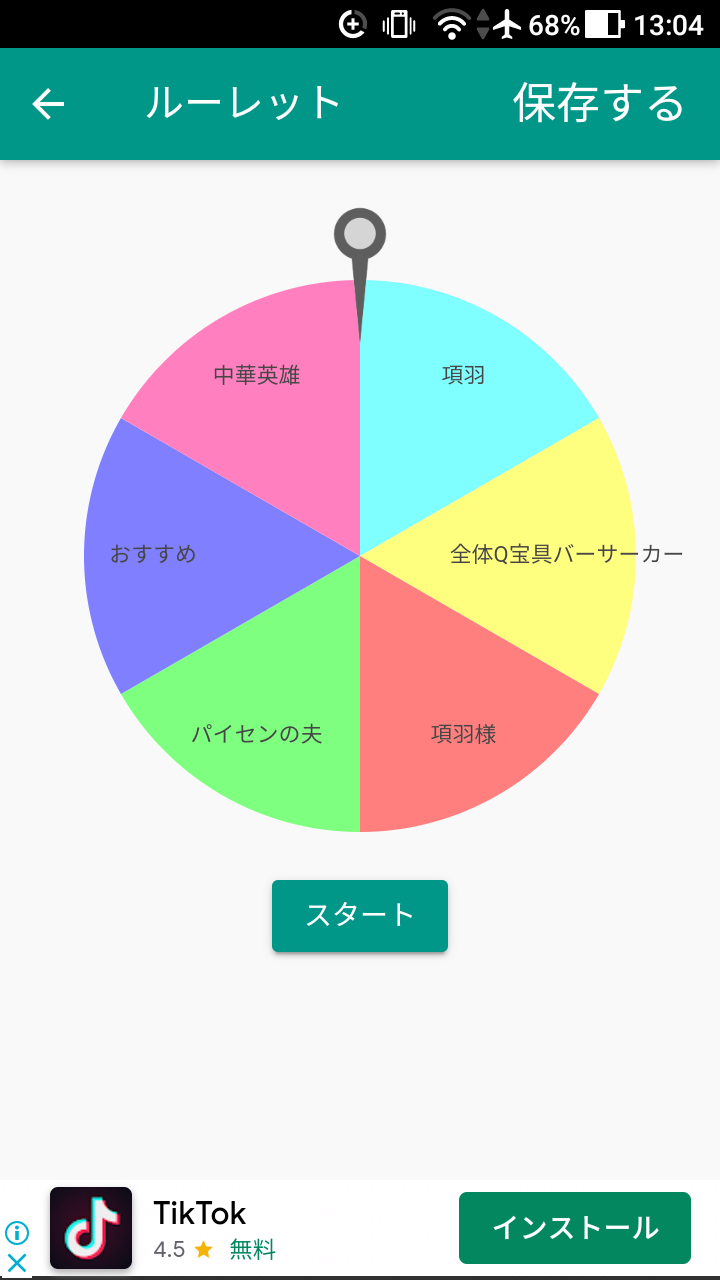The image size is (720, 1280).
Task: Start spinning with スタート button
Action: click(360, 916)
